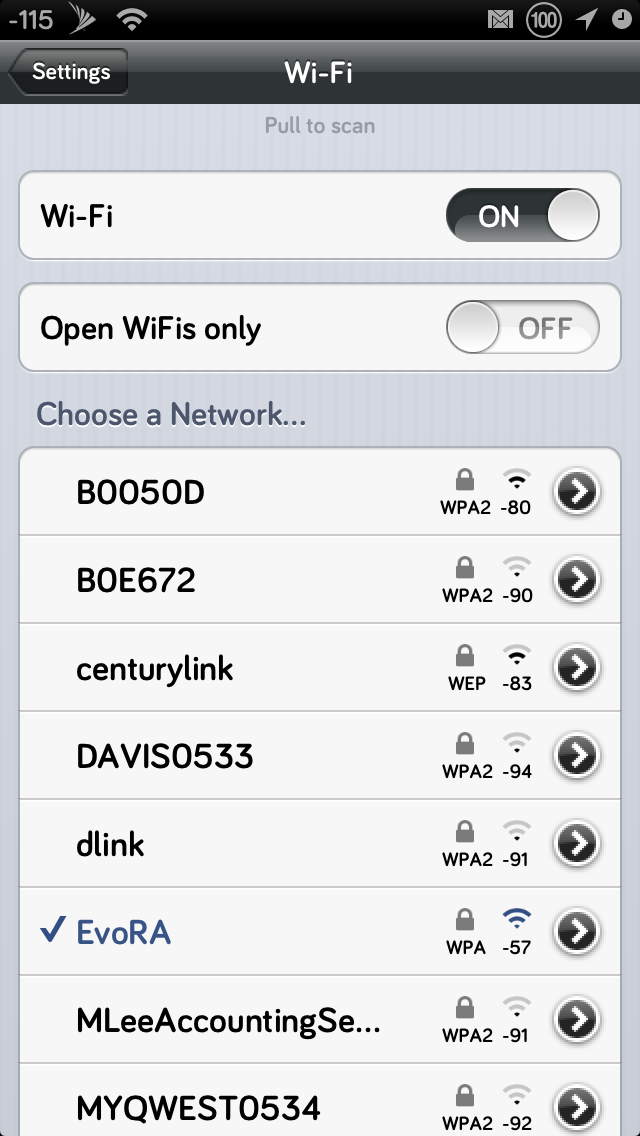Select the connected EvoRA network
The width and height of the screenshot is (640, 1136).
click(x=320, y=932)
